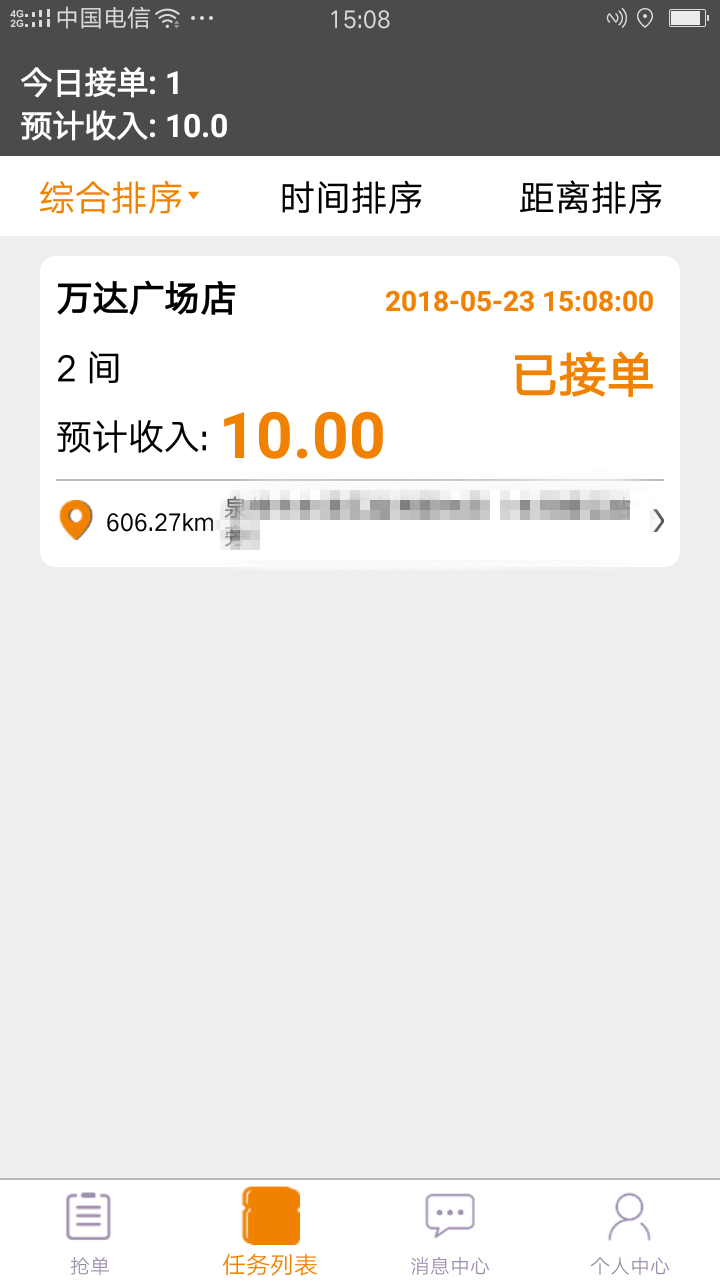Open the 综合排序 sort dropdown
This screenshot has height=1280, width=720.
point(120,198)
